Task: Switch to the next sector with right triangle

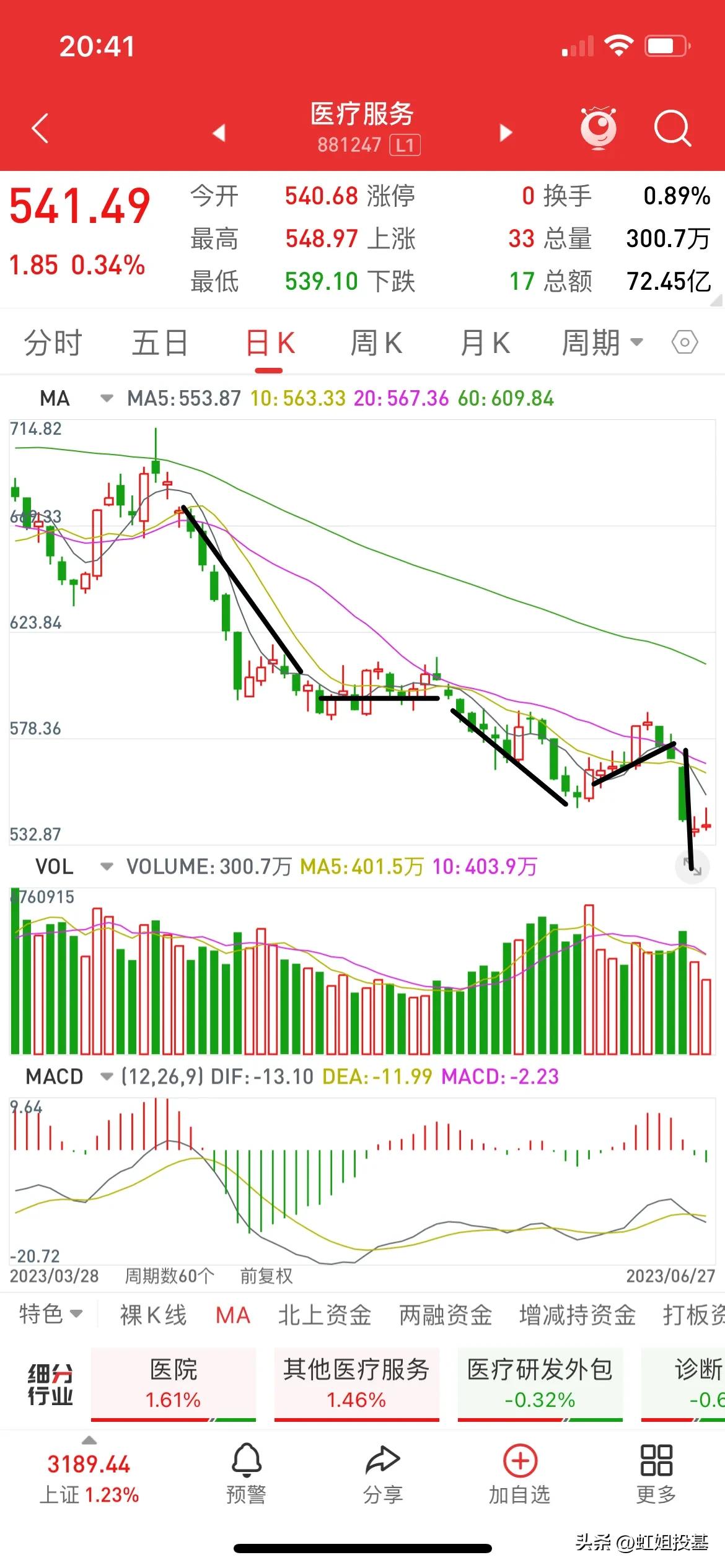Action: click(x=506, y=132)
